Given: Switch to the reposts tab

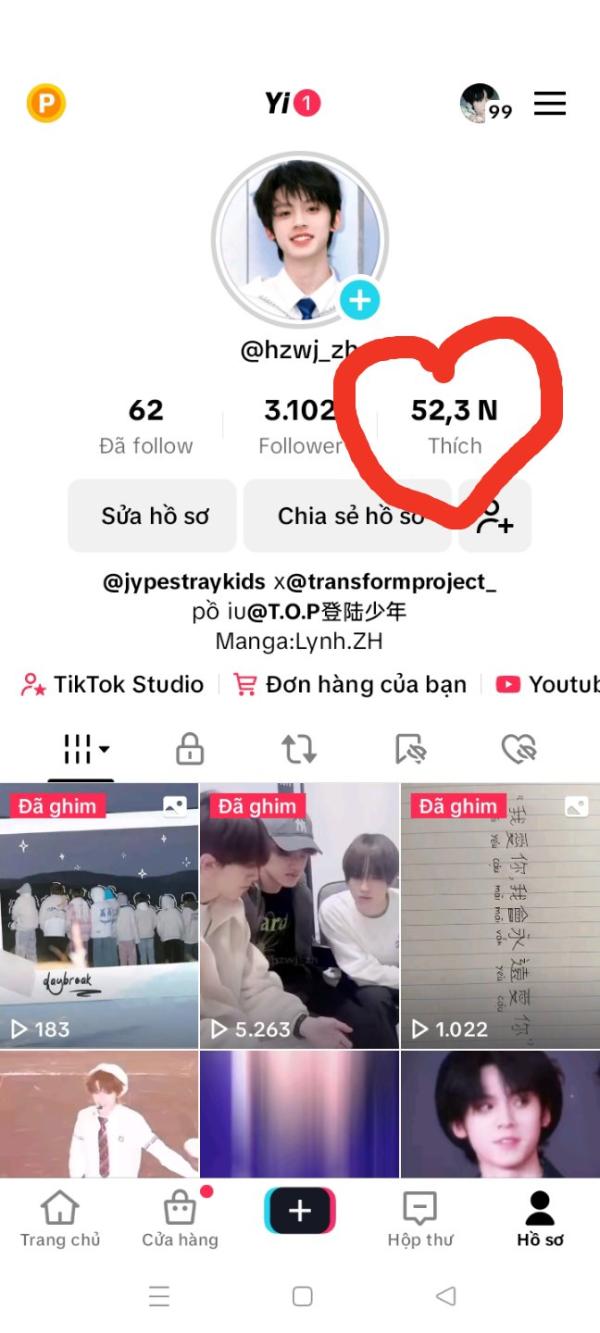Looking at the screenshot, I should click(x=299, y=748).
